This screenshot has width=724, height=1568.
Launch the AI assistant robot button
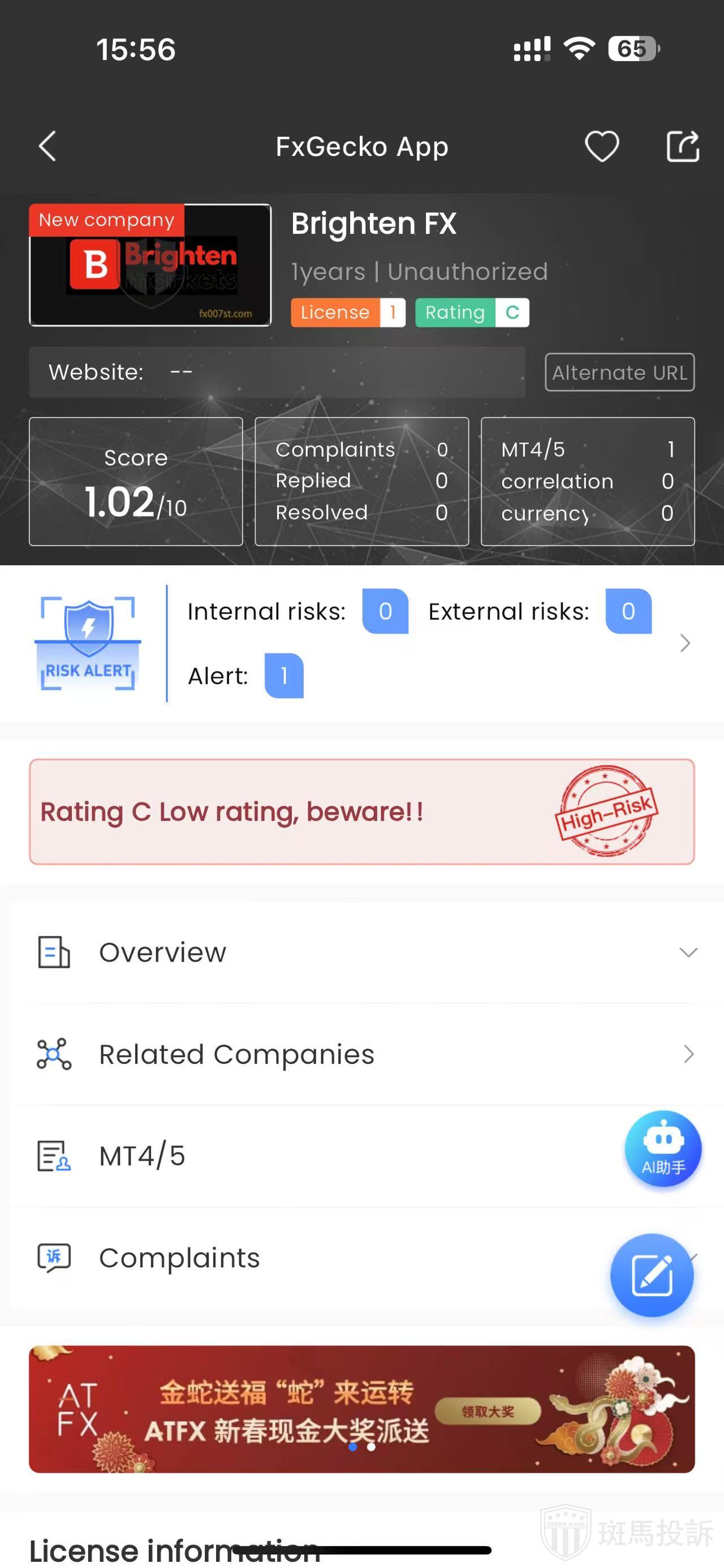click(x=663, y=1149)
